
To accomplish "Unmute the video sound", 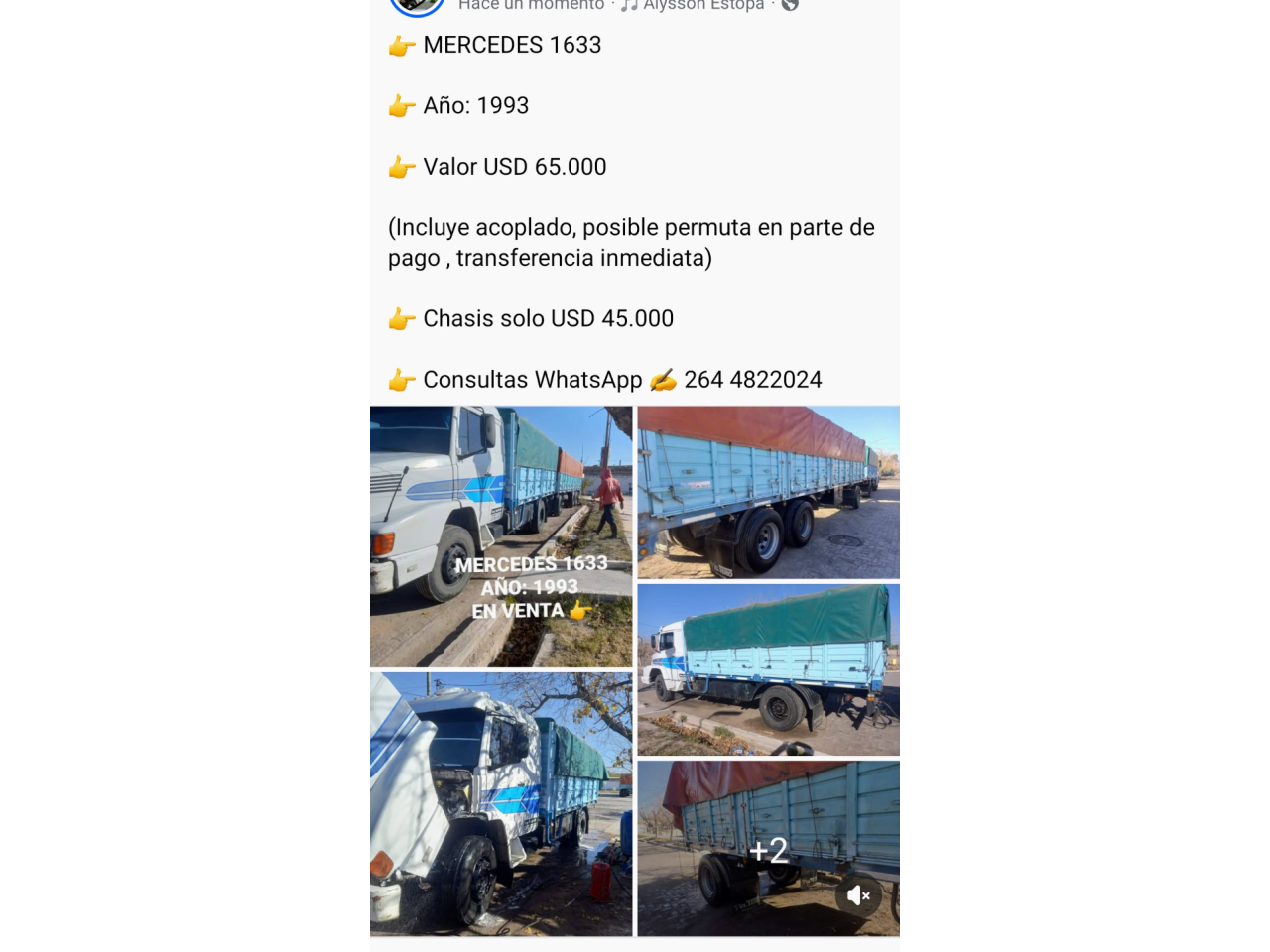I will coord(859,895).
